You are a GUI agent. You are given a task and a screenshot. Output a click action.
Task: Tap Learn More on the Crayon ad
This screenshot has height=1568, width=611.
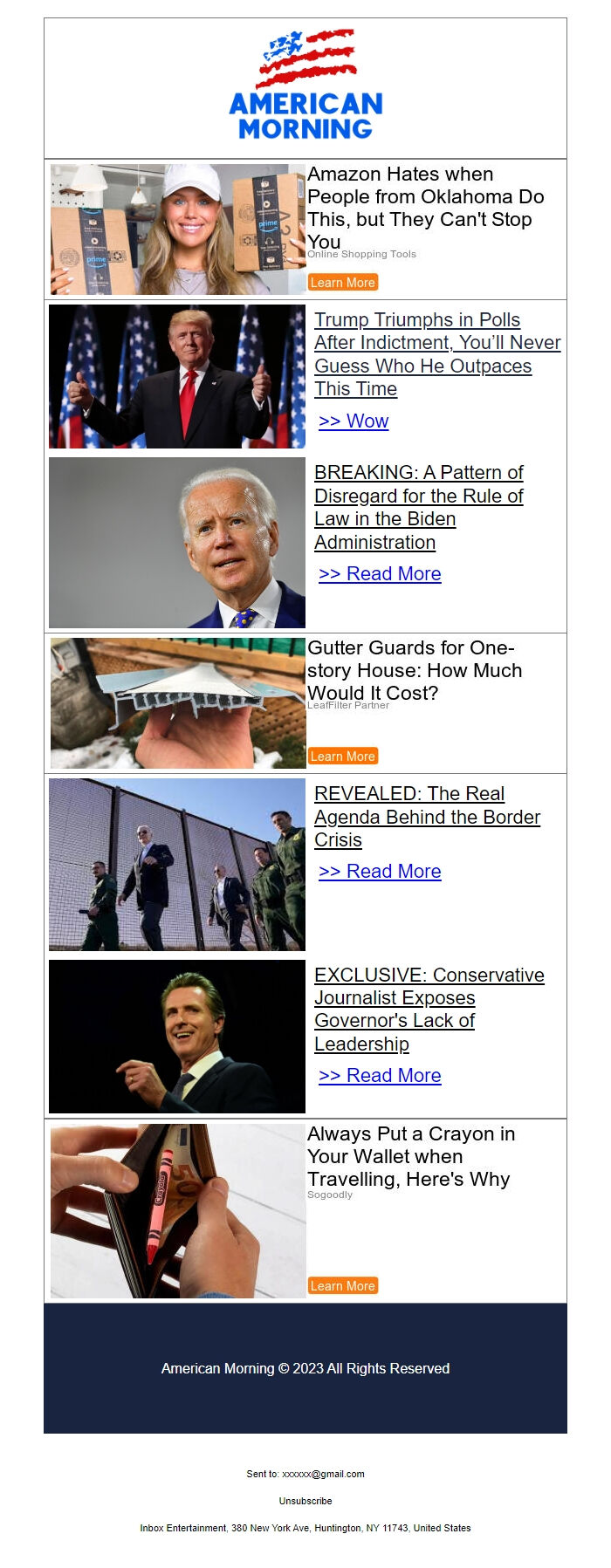(342, 1286)
